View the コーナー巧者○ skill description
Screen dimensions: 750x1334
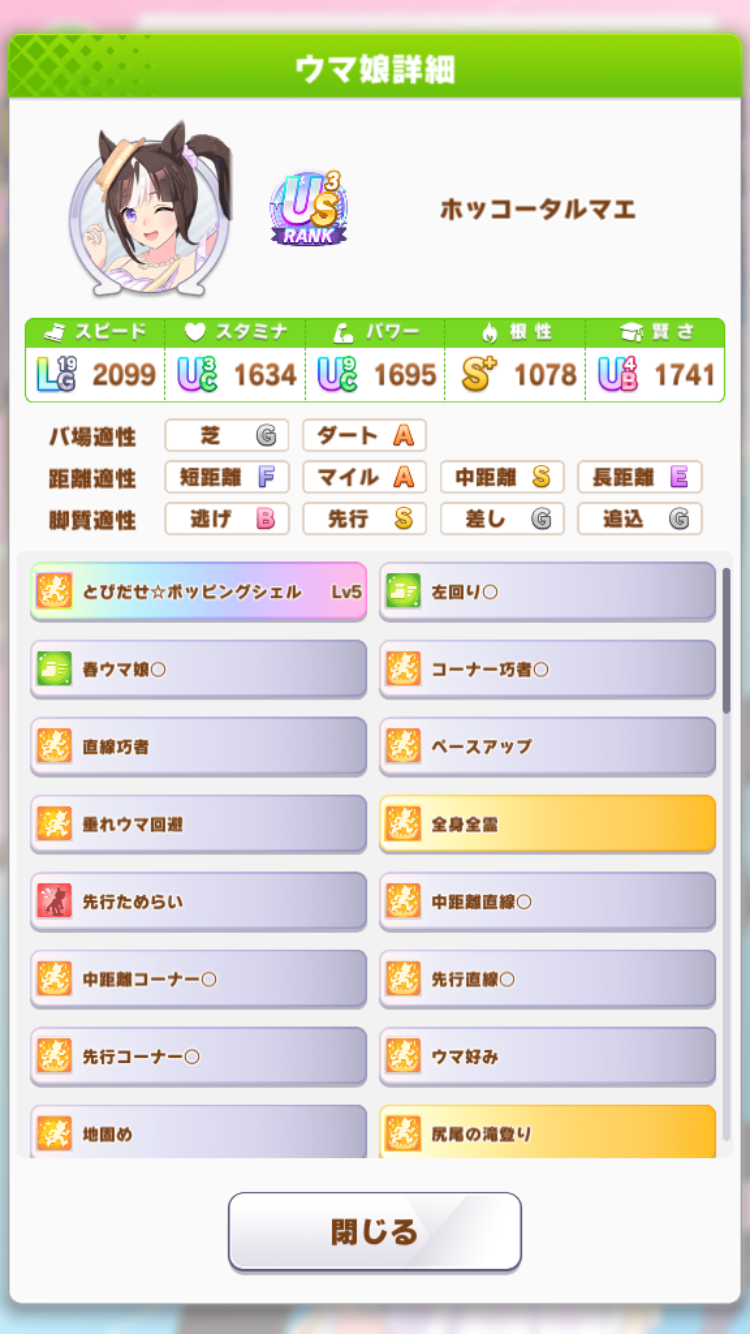pos(547,669)
